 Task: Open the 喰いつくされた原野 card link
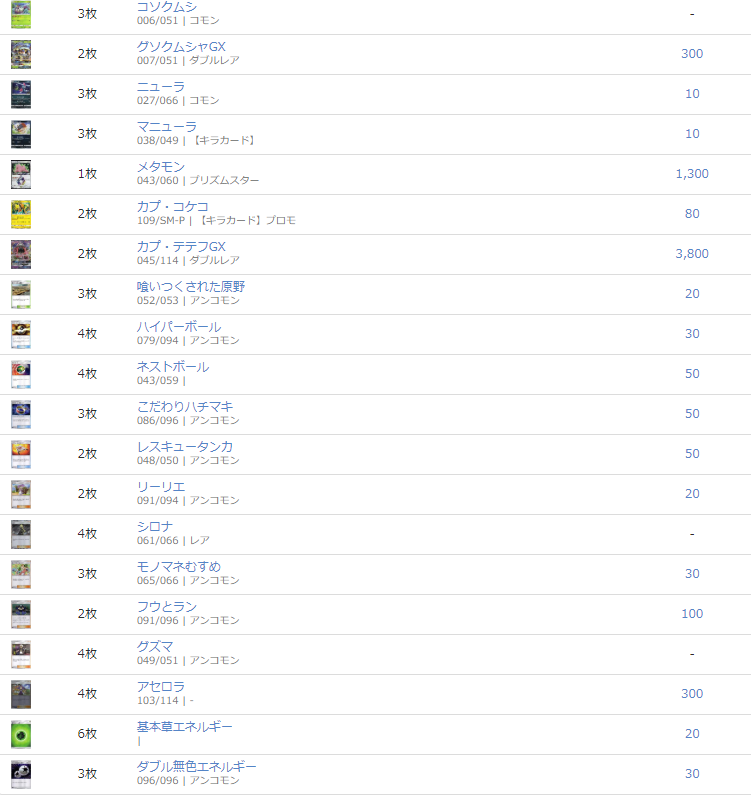tap(191, 287)
